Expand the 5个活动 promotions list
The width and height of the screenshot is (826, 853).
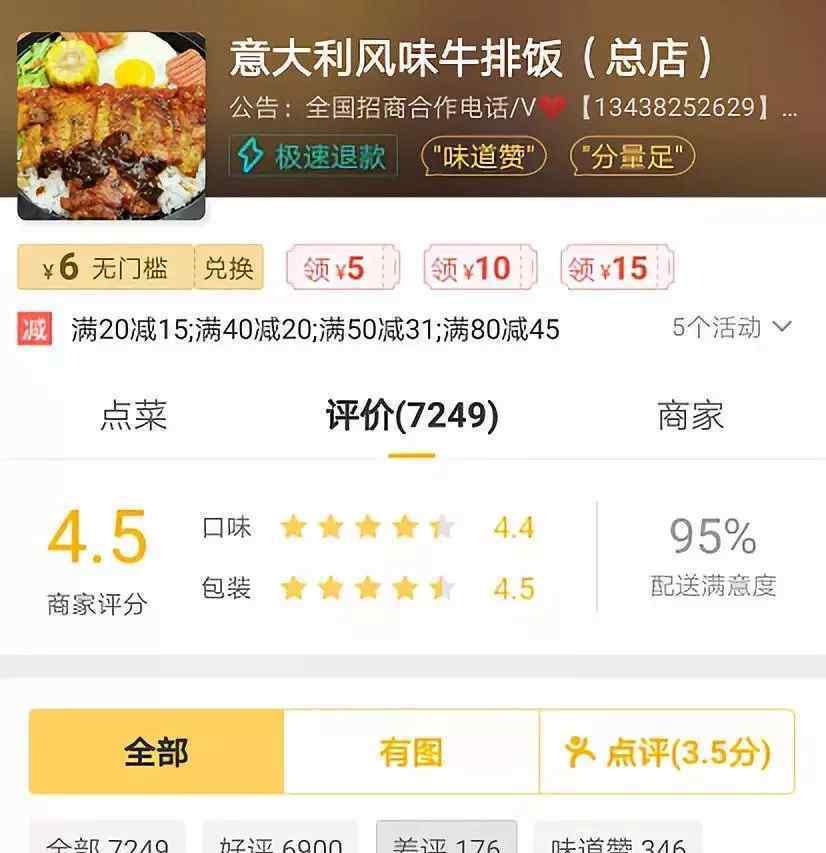732,327
